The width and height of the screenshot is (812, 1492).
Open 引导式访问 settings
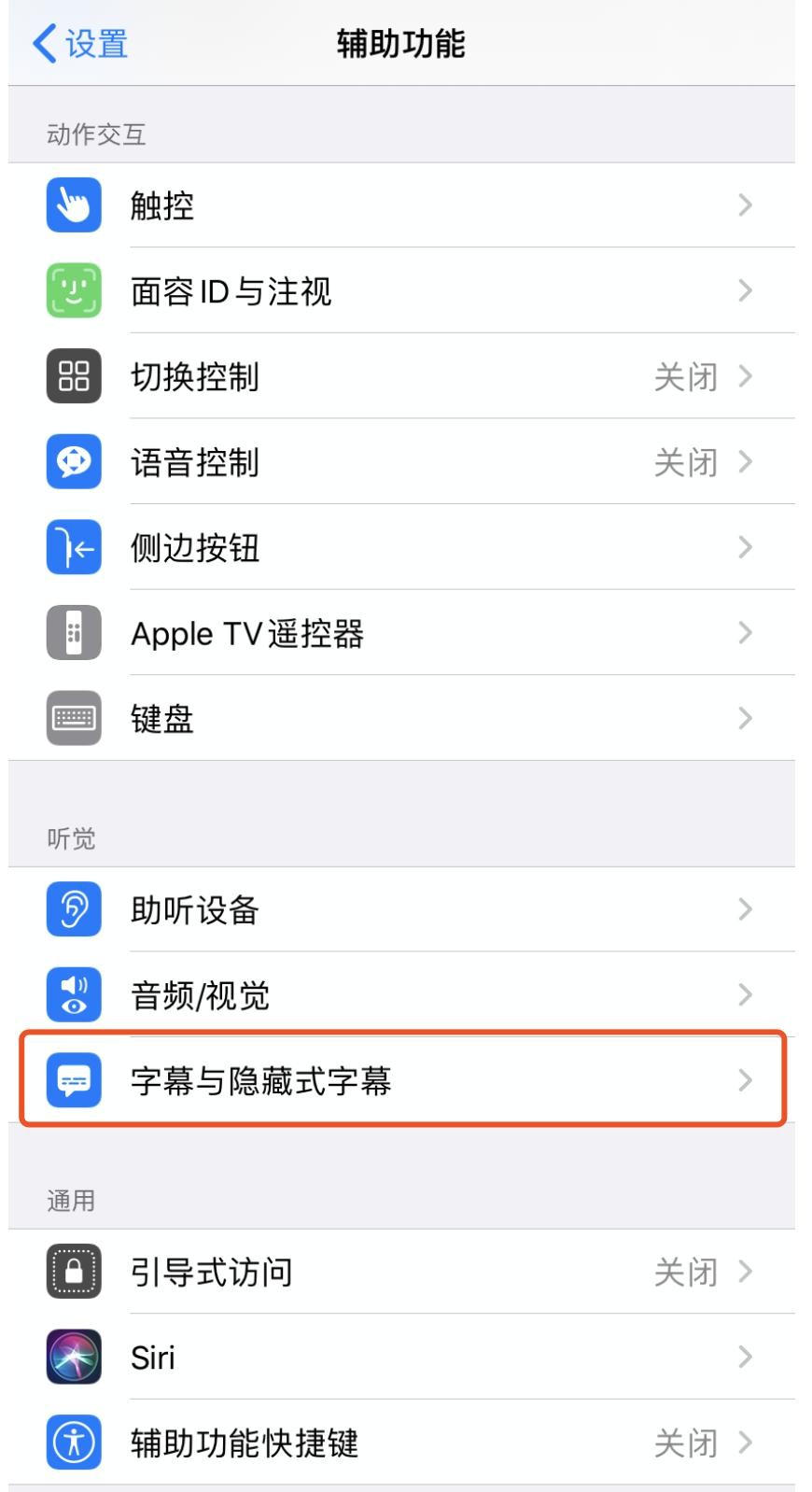tap(401, 1272)
